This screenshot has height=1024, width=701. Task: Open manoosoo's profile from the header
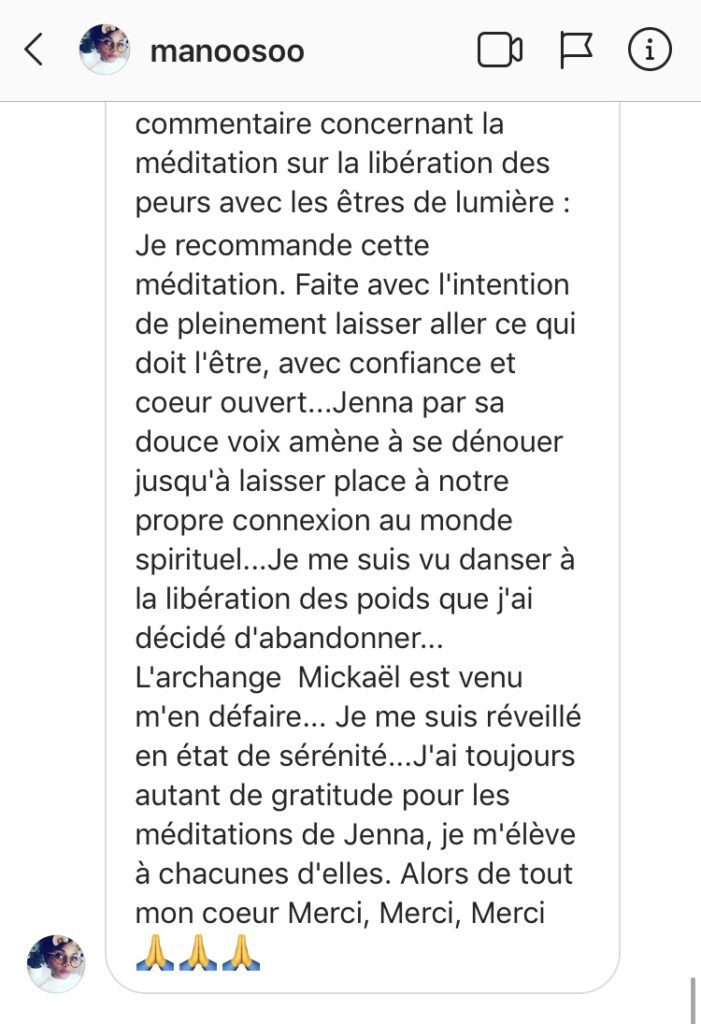226,50
